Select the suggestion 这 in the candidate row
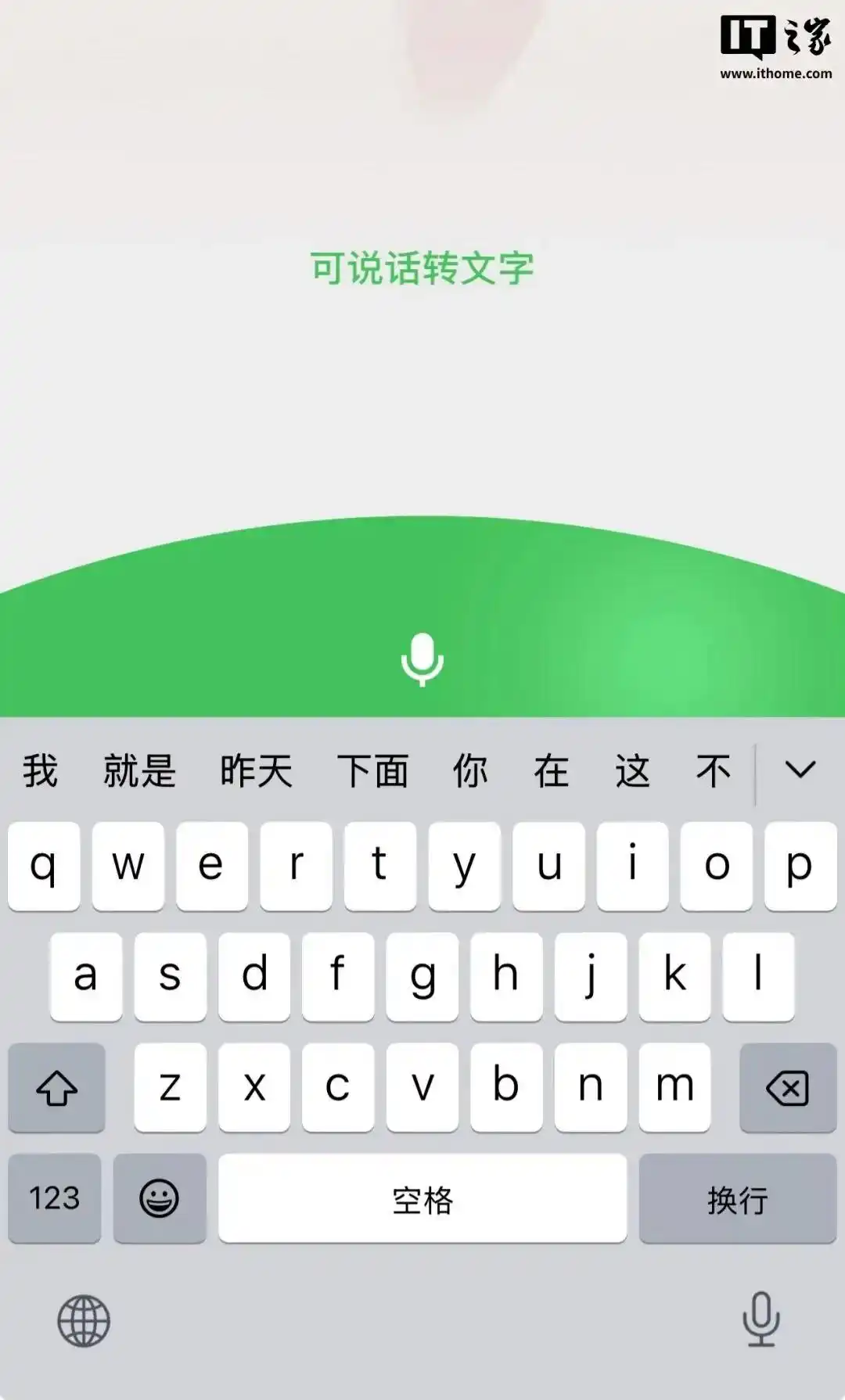Image resolution: width=845 pixels, height=1400 pixels. [x=634, y=770]
